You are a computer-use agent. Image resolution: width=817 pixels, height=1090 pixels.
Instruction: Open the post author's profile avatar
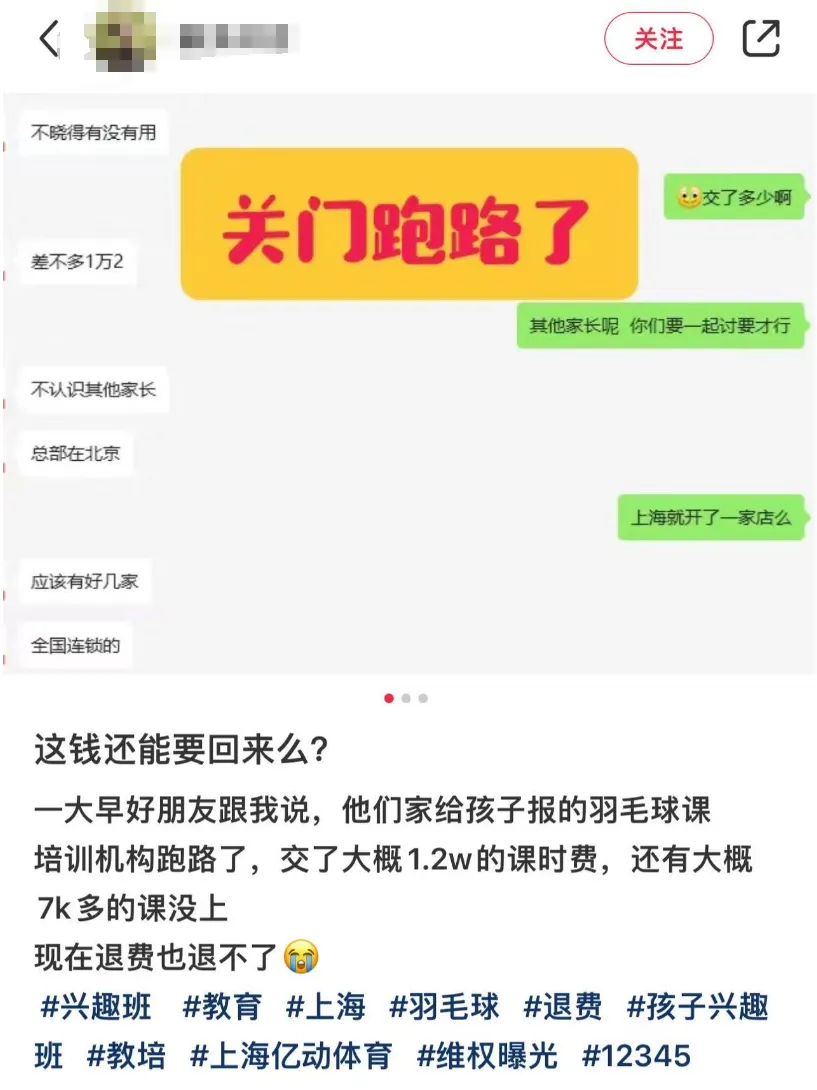coord(122,39)
